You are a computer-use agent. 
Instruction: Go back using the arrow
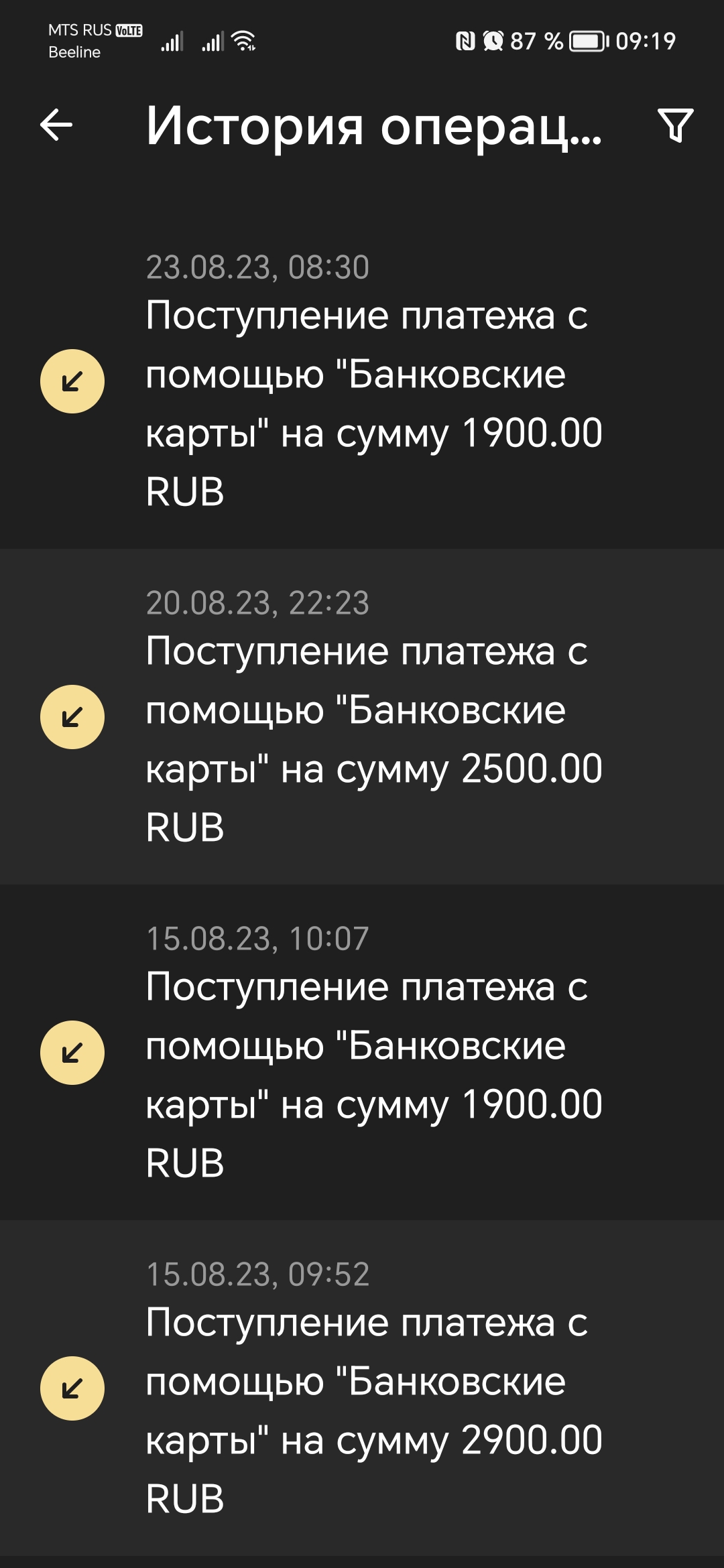pyautogui.click(x=56, y=125)
